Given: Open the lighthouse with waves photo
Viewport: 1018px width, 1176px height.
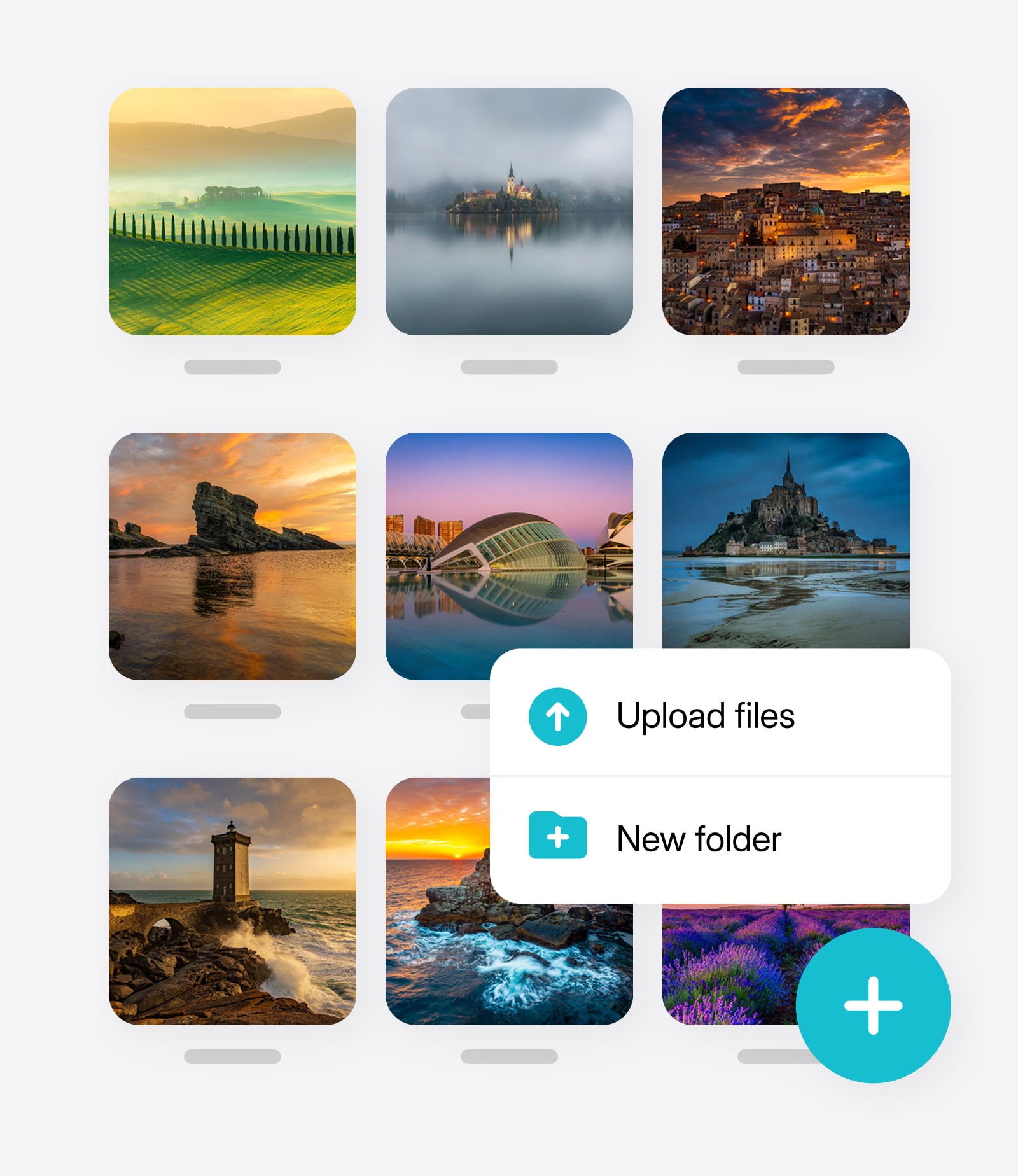Looking at the screenshot, I should [232, 901].
